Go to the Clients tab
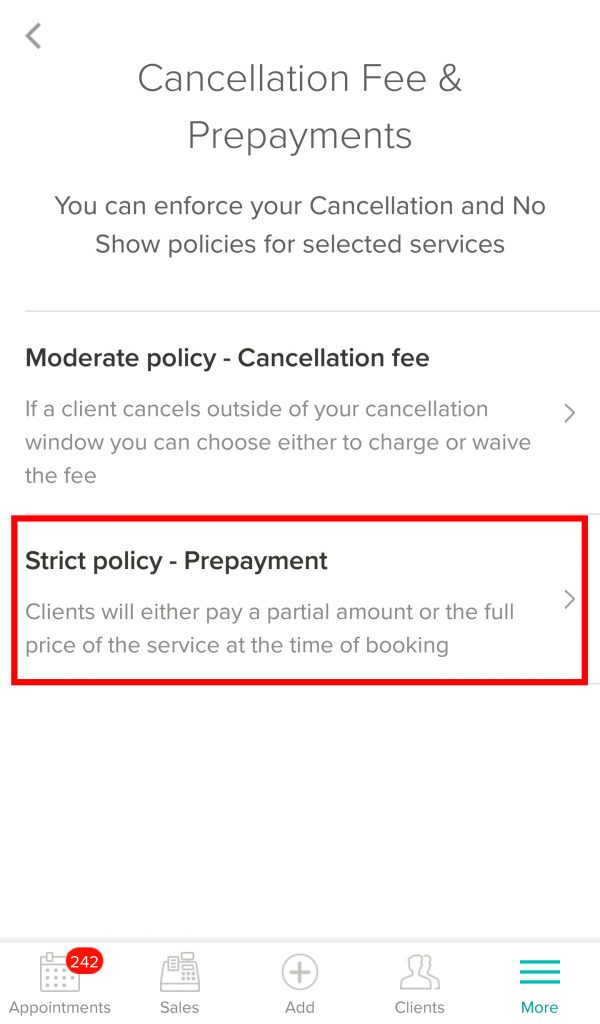 [420, 982]
